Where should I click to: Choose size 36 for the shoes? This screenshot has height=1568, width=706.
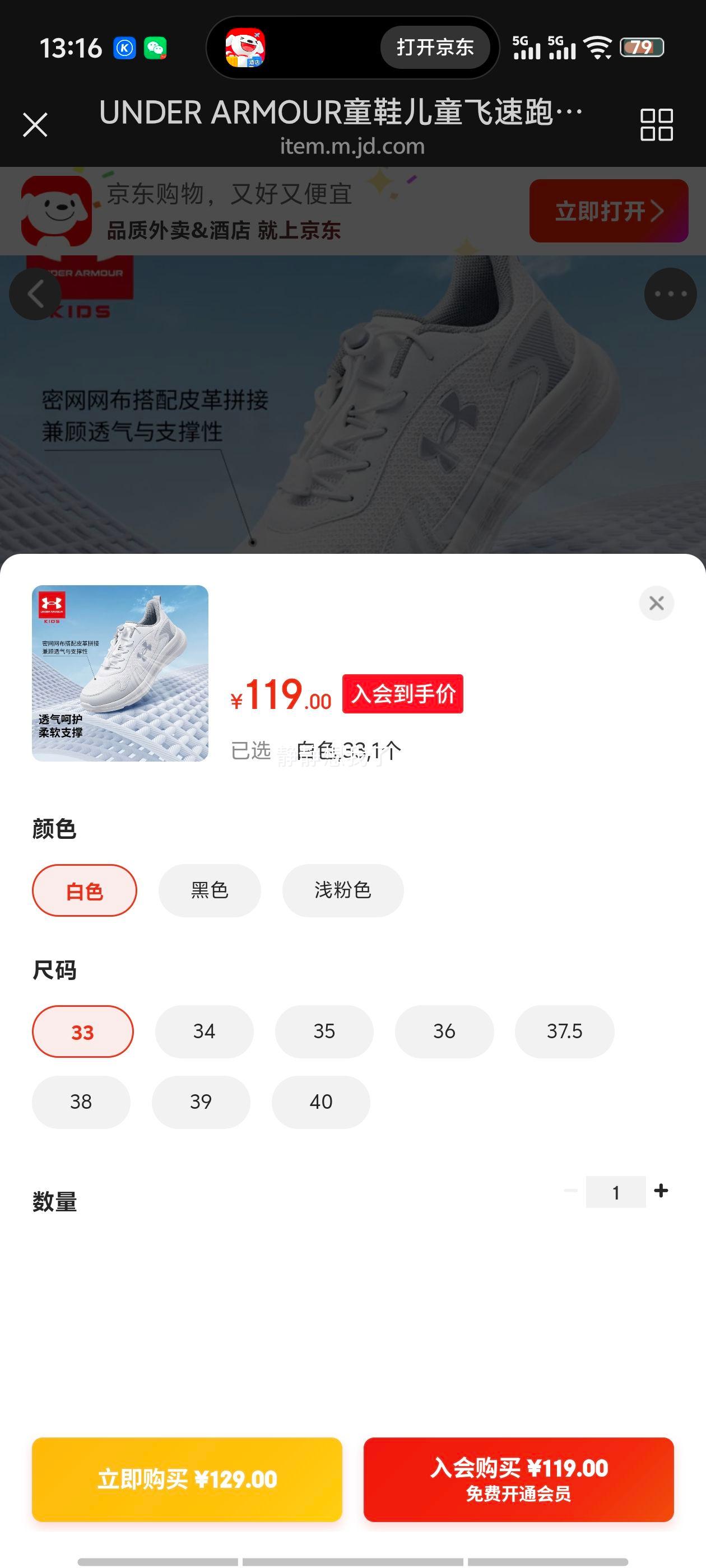(444, 1031)
